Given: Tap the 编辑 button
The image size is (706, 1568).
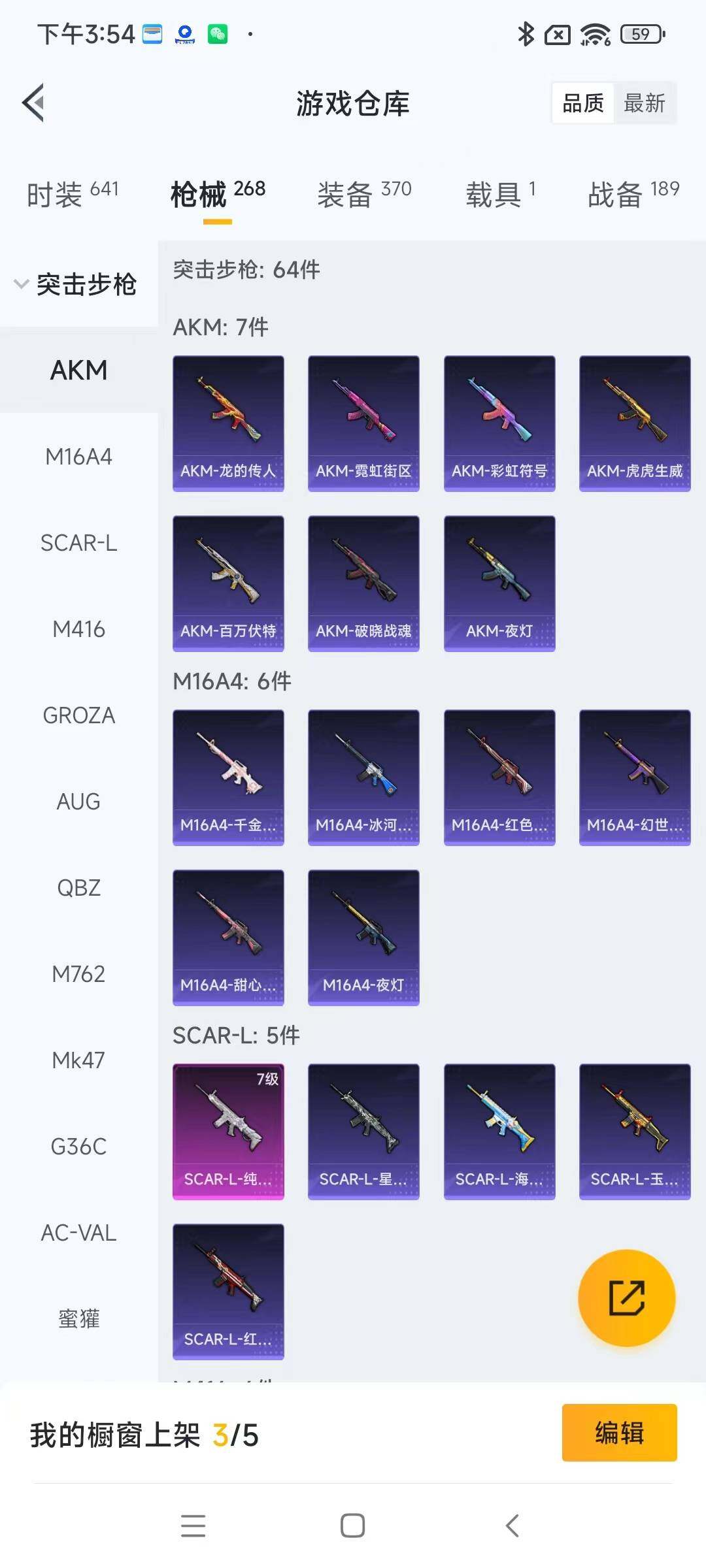Looking at the screenshot, I should point(619,1433).
